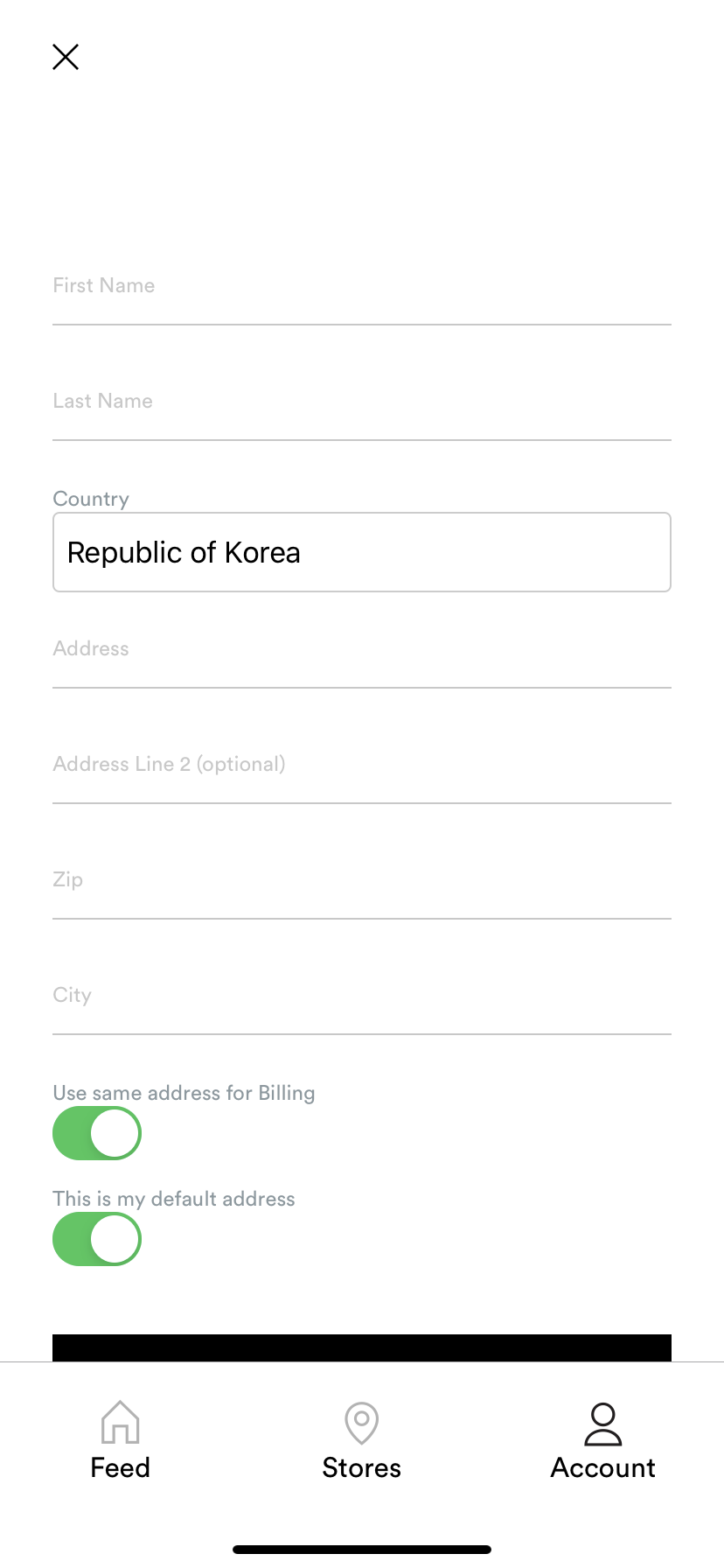Tap the black button below the toggles
This screenshot has width=724, height=1568.
pos(362,1347)
